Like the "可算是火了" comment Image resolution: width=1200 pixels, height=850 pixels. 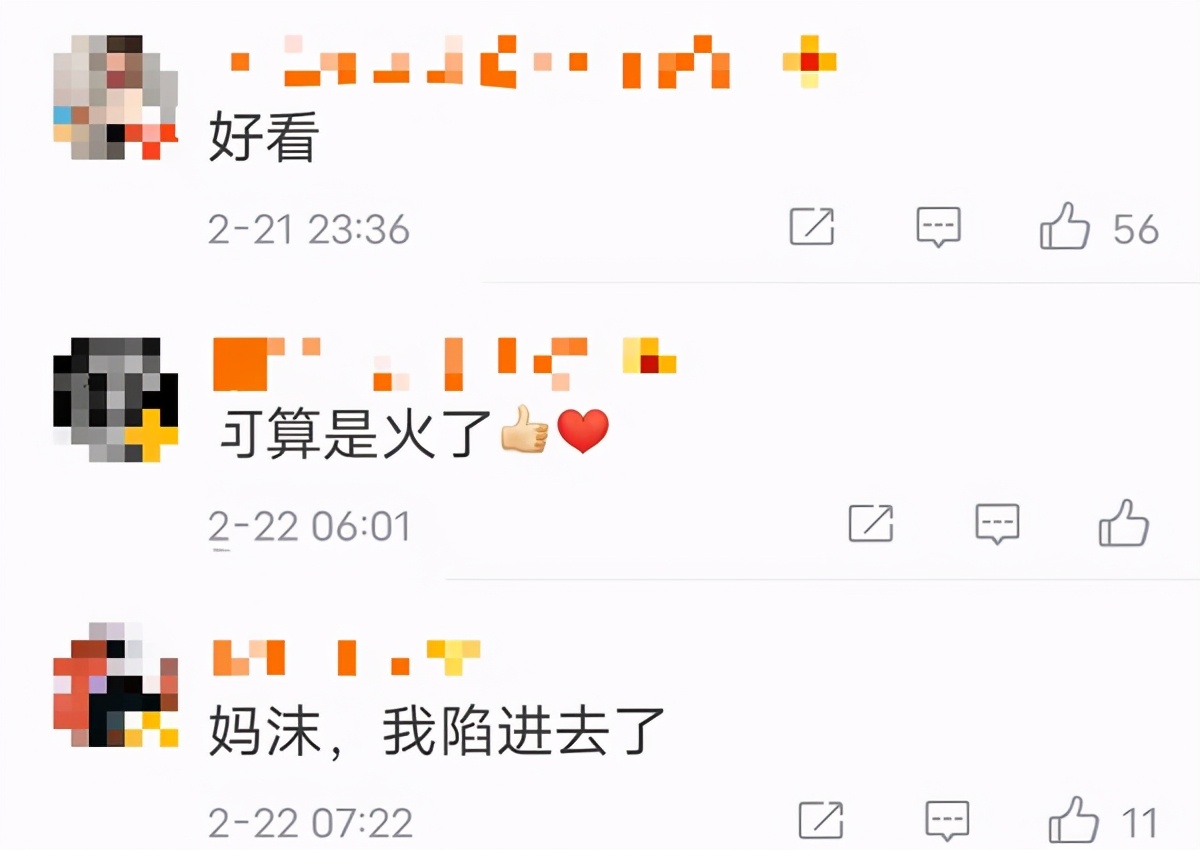(x=1123, y=523)
